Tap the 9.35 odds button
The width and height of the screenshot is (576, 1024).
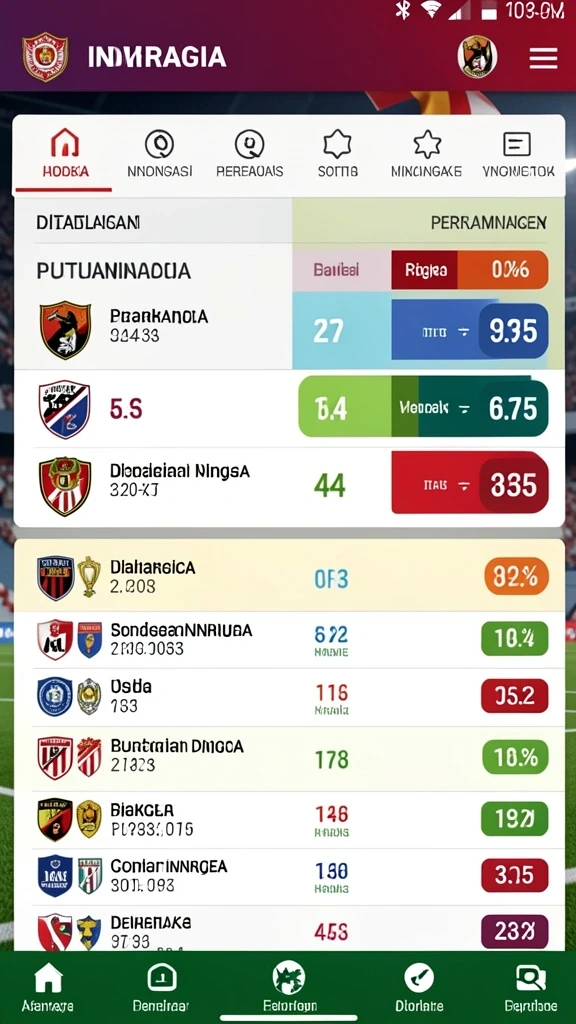click(513, 331)
